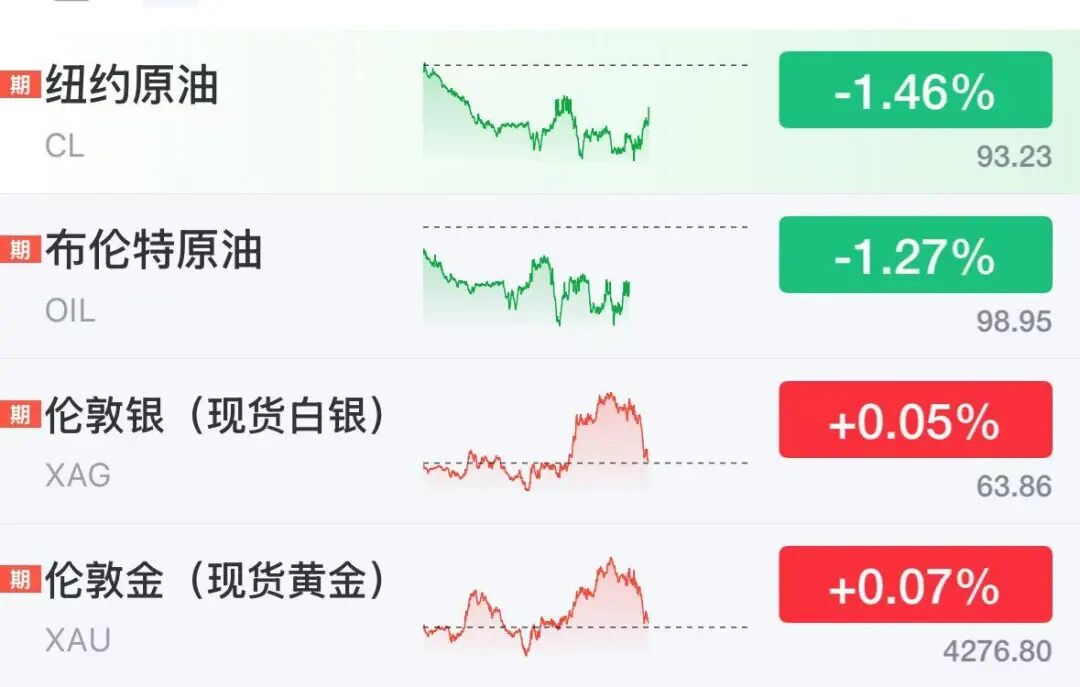This screenshot has width=1080, height=687.
Task: Tap the +0.05% change badge
Action: (x=915, y=419)
